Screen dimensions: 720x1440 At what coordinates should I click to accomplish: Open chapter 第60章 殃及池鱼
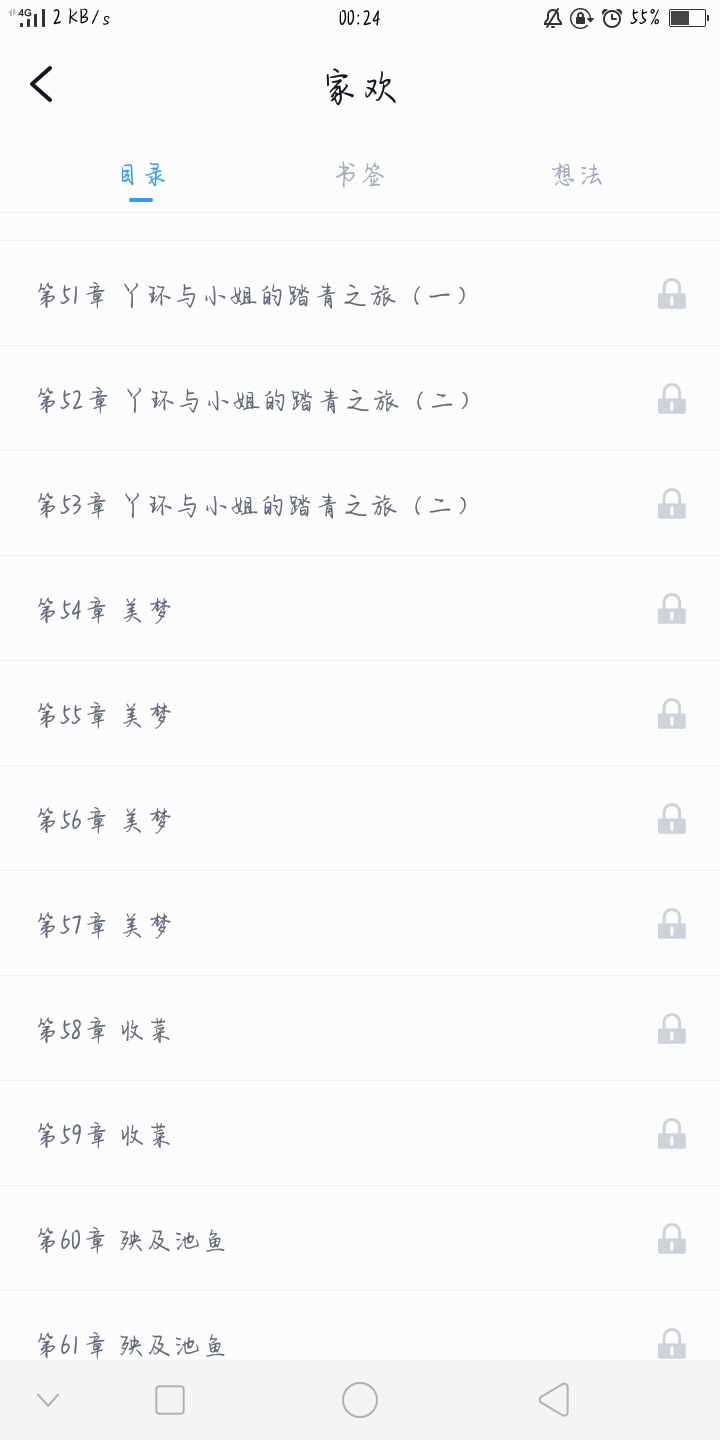[x=360, y=1239]
